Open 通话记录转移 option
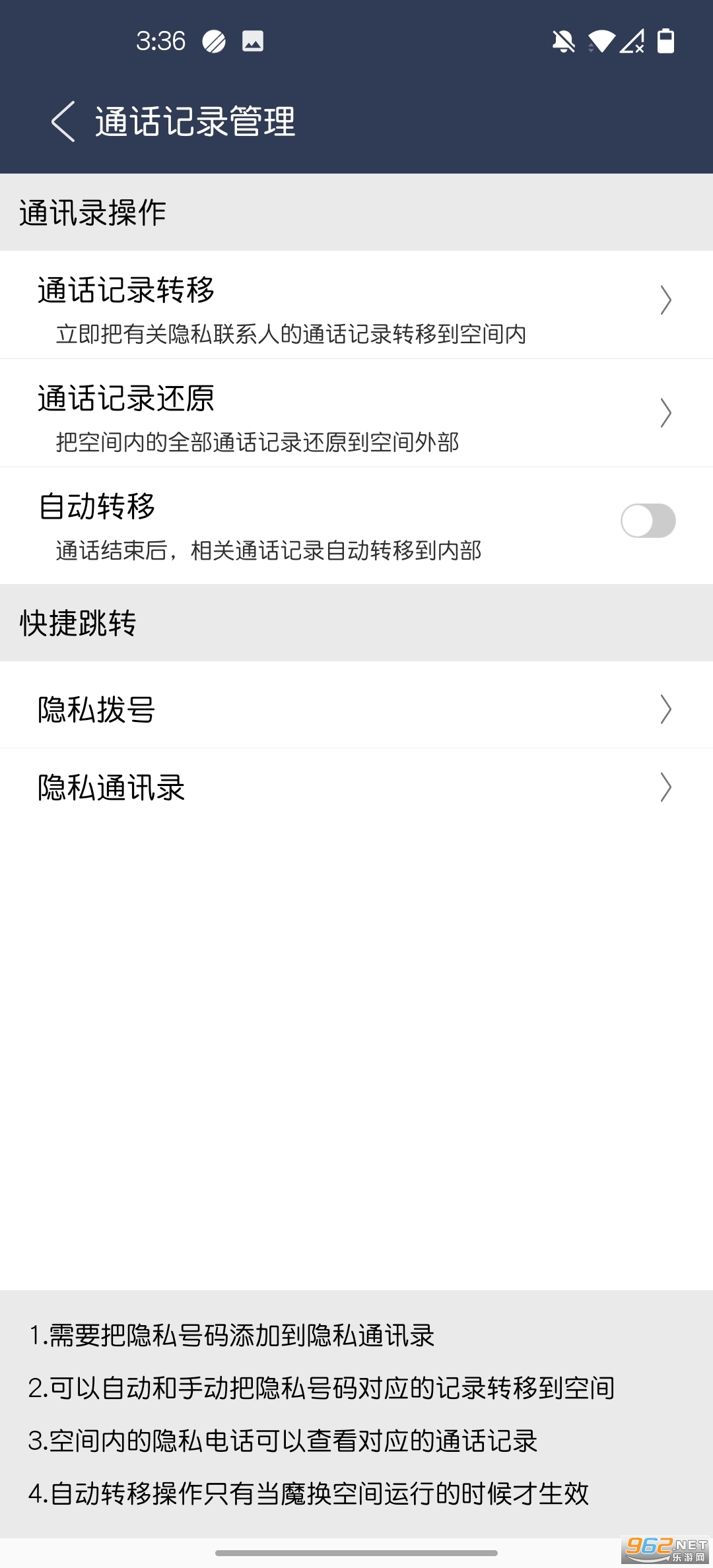The height and width of the screenshot is (1568, 713). pyautogui.click(x=356, y=305)
